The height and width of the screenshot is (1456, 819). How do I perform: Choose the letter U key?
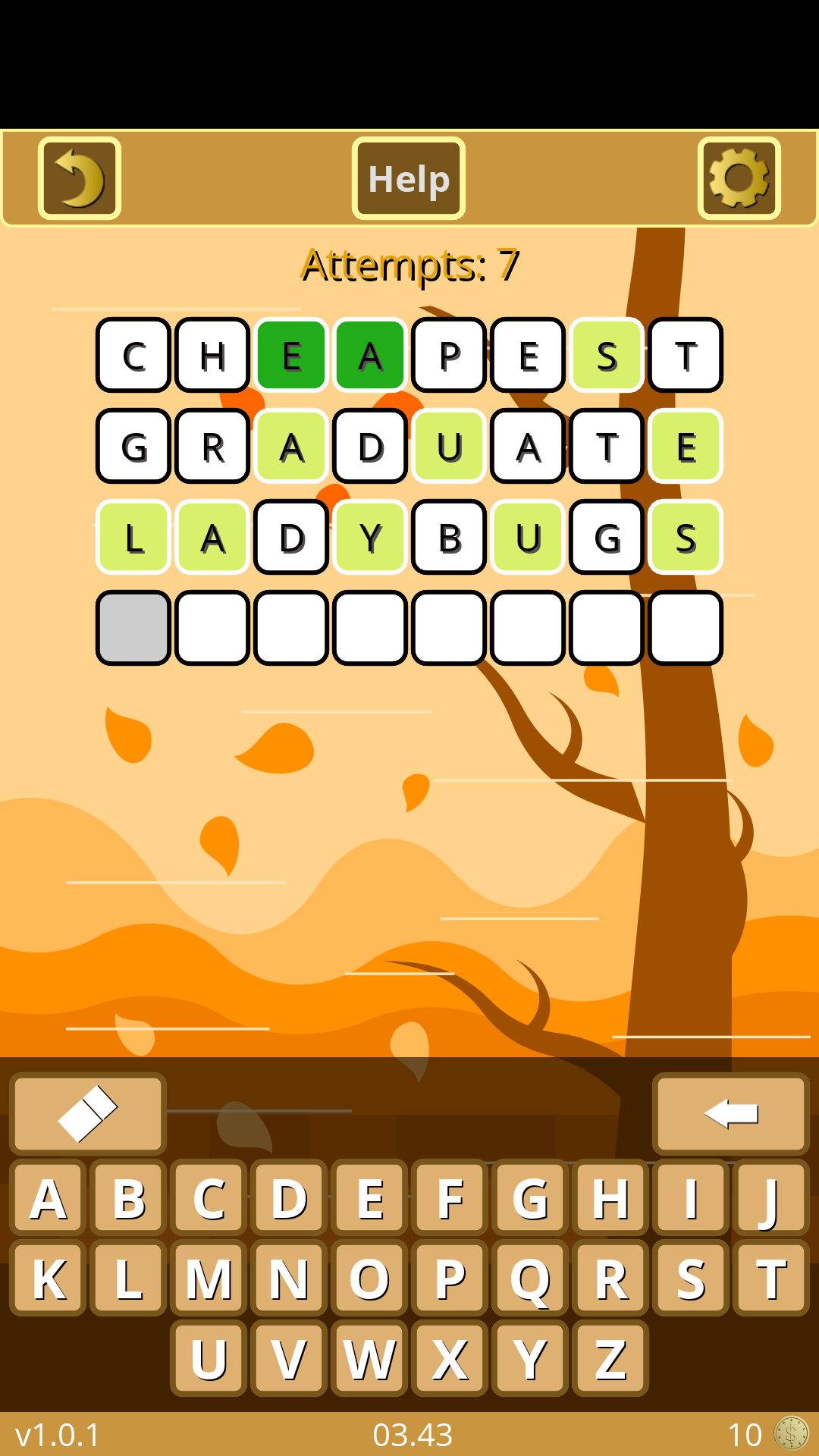coord(209,1358)
